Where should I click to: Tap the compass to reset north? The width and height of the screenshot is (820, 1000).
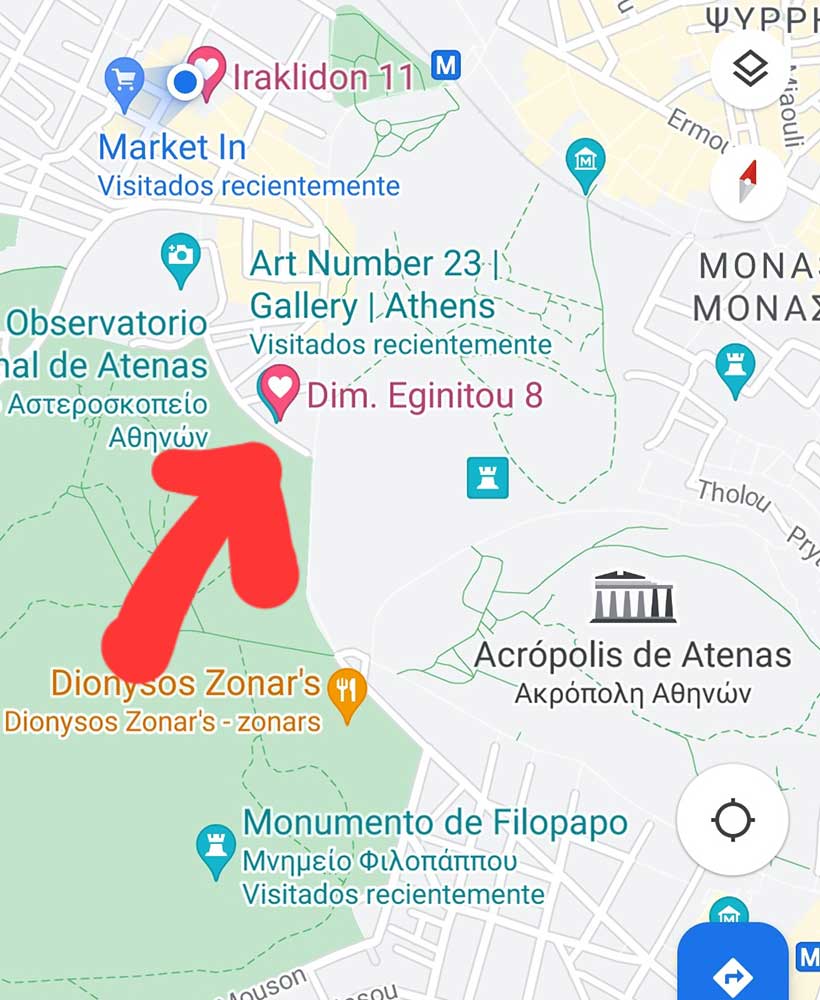(x=750, y=185)
